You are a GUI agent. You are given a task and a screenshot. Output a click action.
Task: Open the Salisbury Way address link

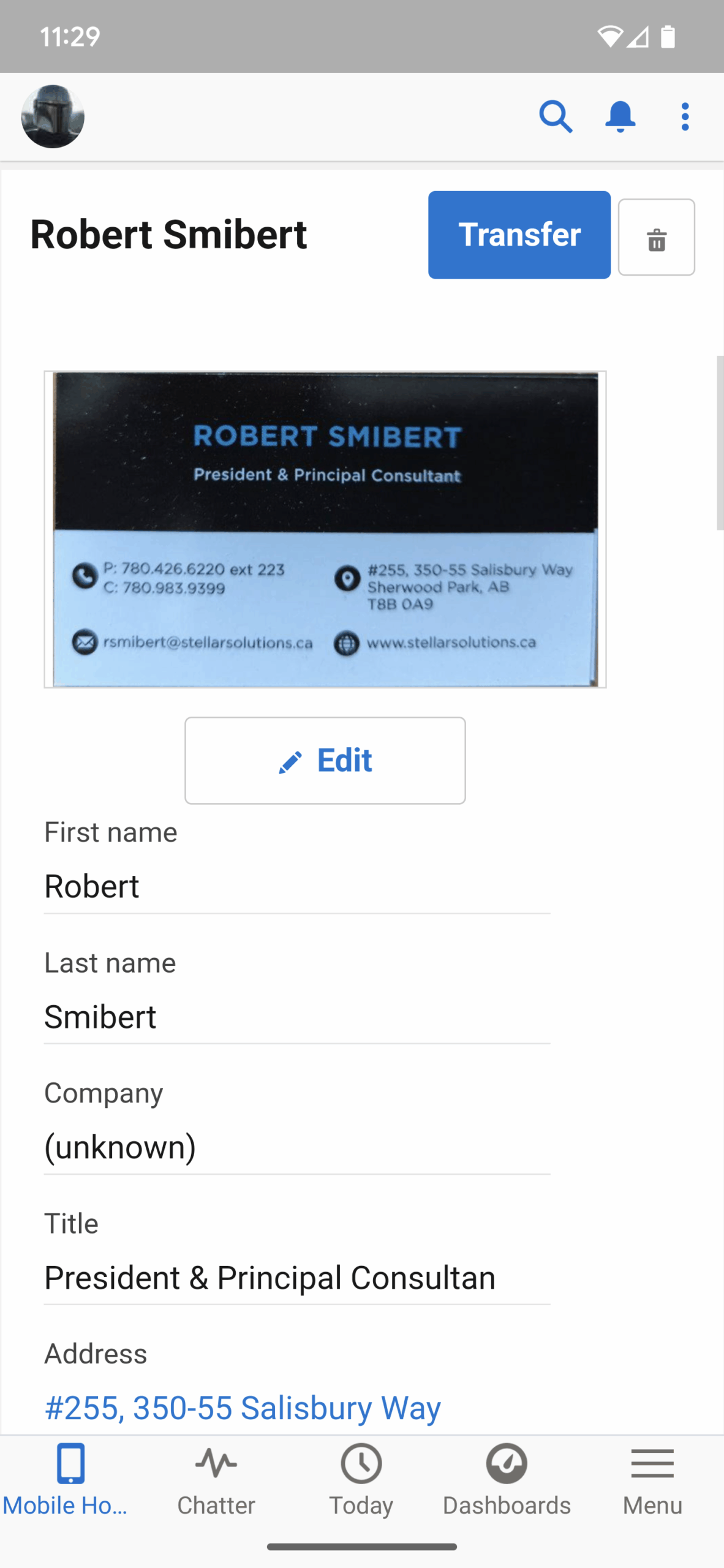(243, 1408)
